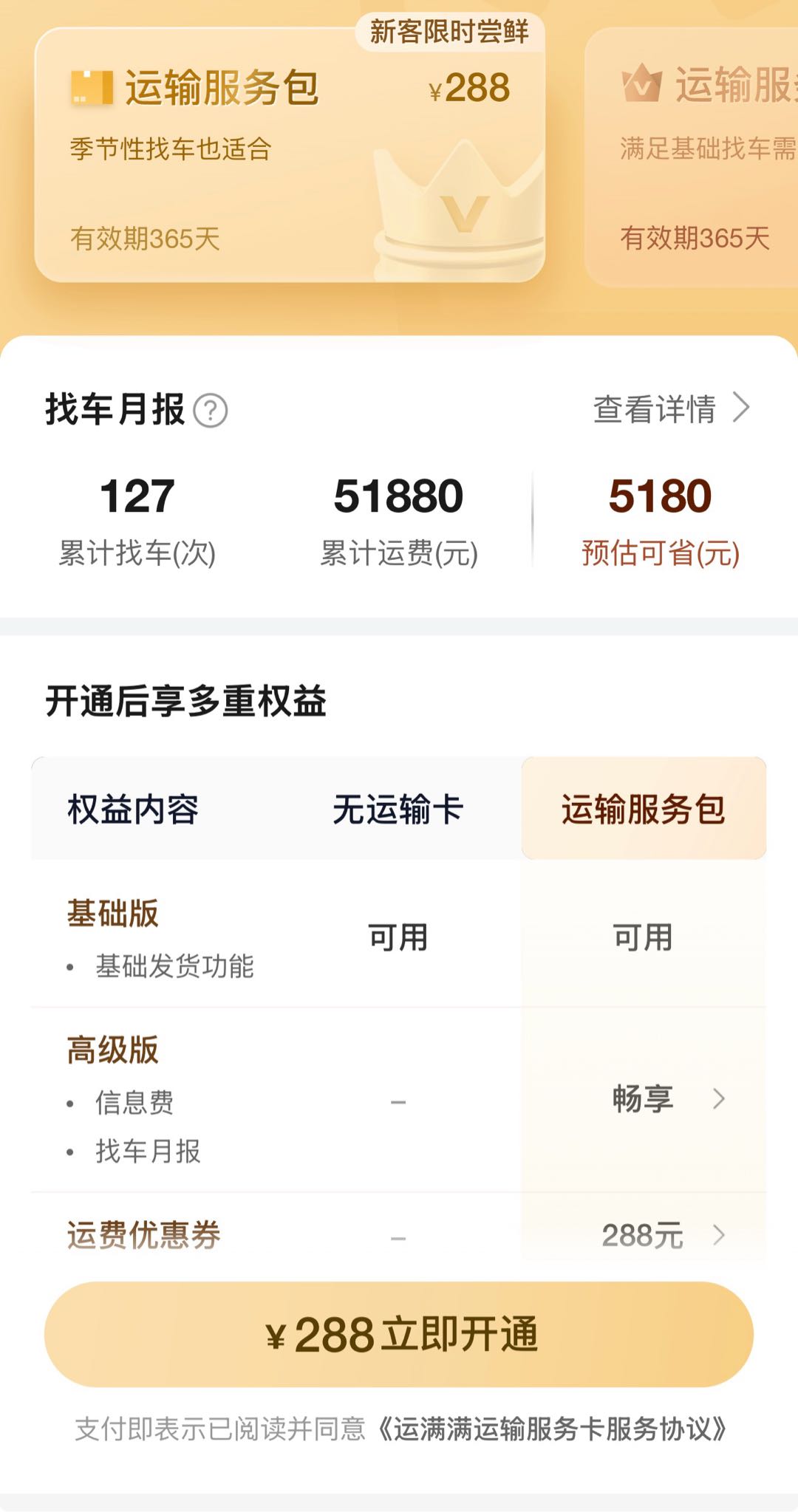Select the 运输服务包 ¥288 card
This screenshot has height=1512, width=798.
click(x=290, y=155)
